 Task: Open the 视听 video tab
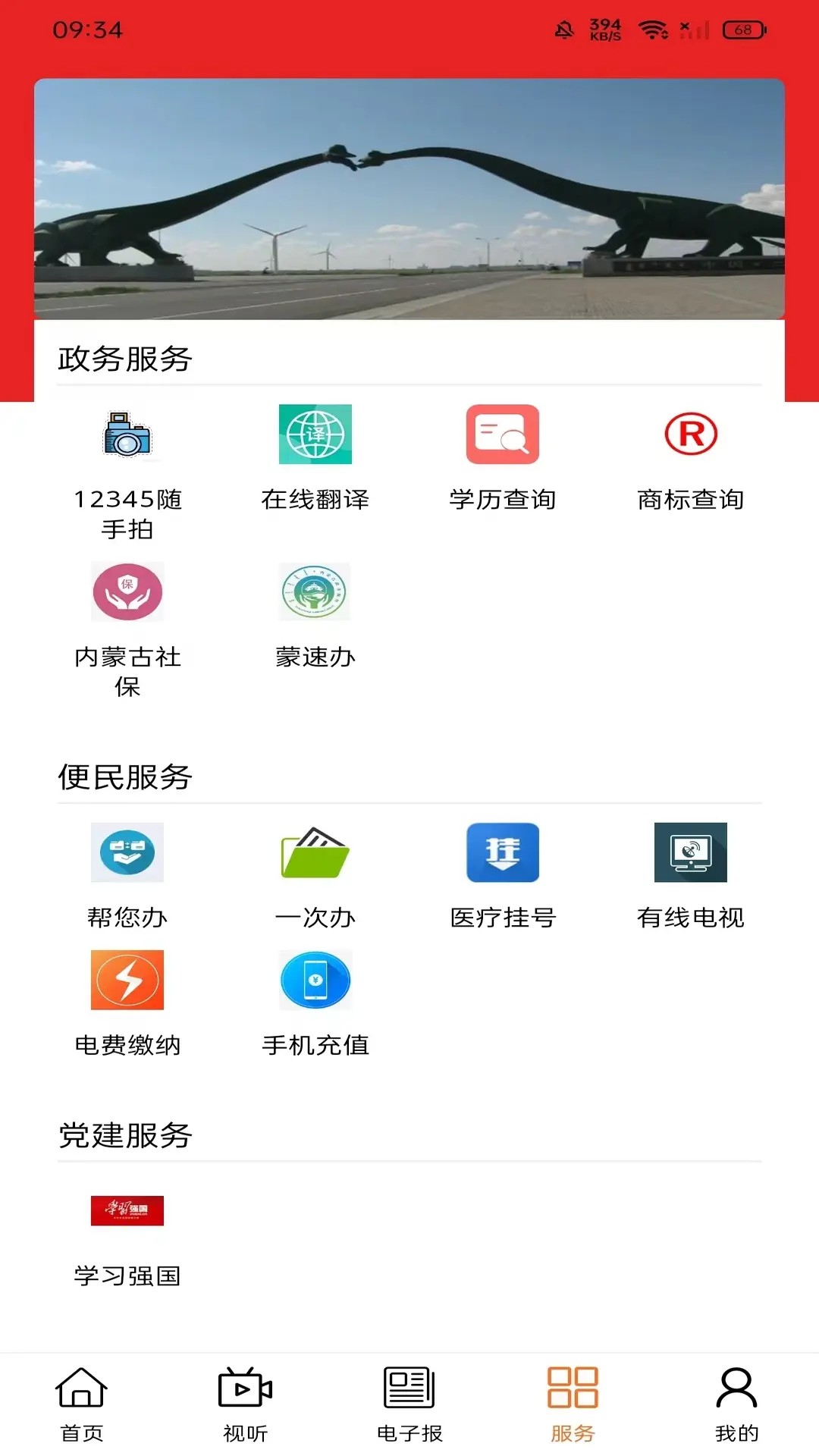[x=246, y=1407]
